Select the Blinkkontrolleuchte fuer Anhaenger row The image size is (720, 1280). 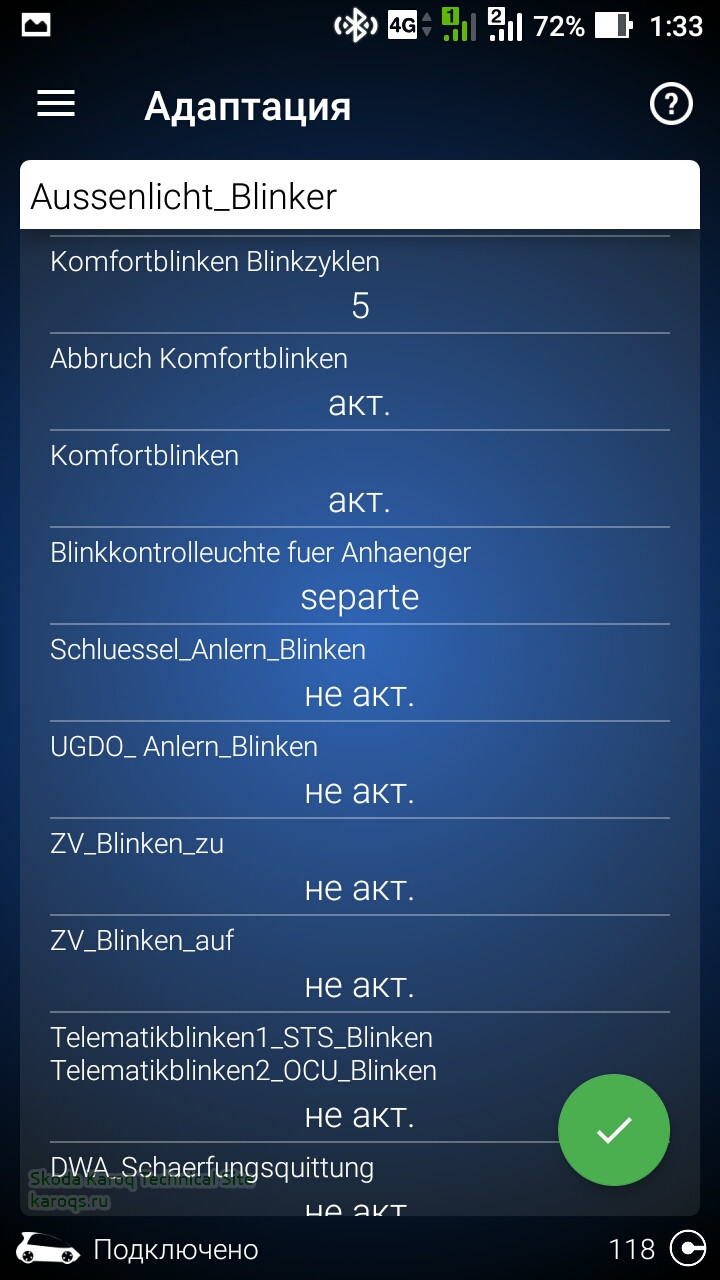[360, 576]
